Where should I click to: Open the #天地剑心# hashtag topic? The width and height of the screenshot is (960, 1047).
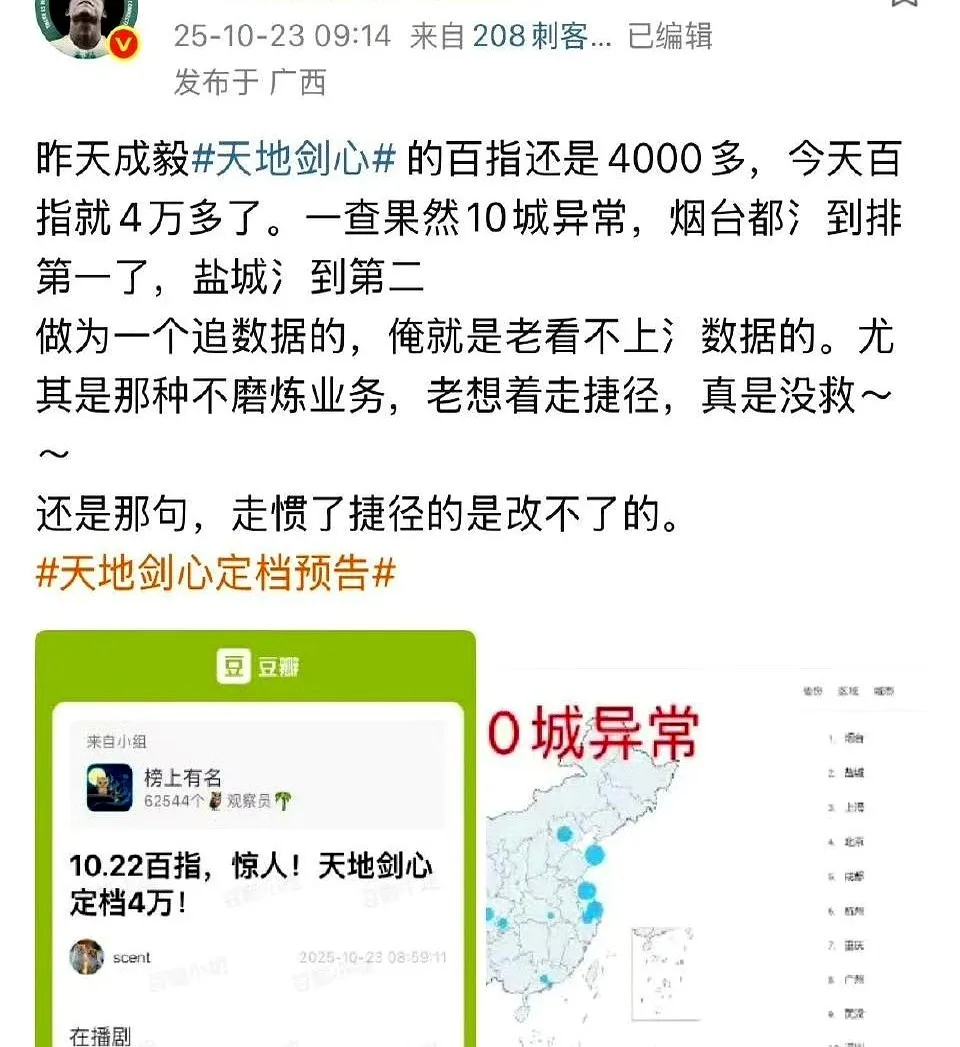click(294, 160)
